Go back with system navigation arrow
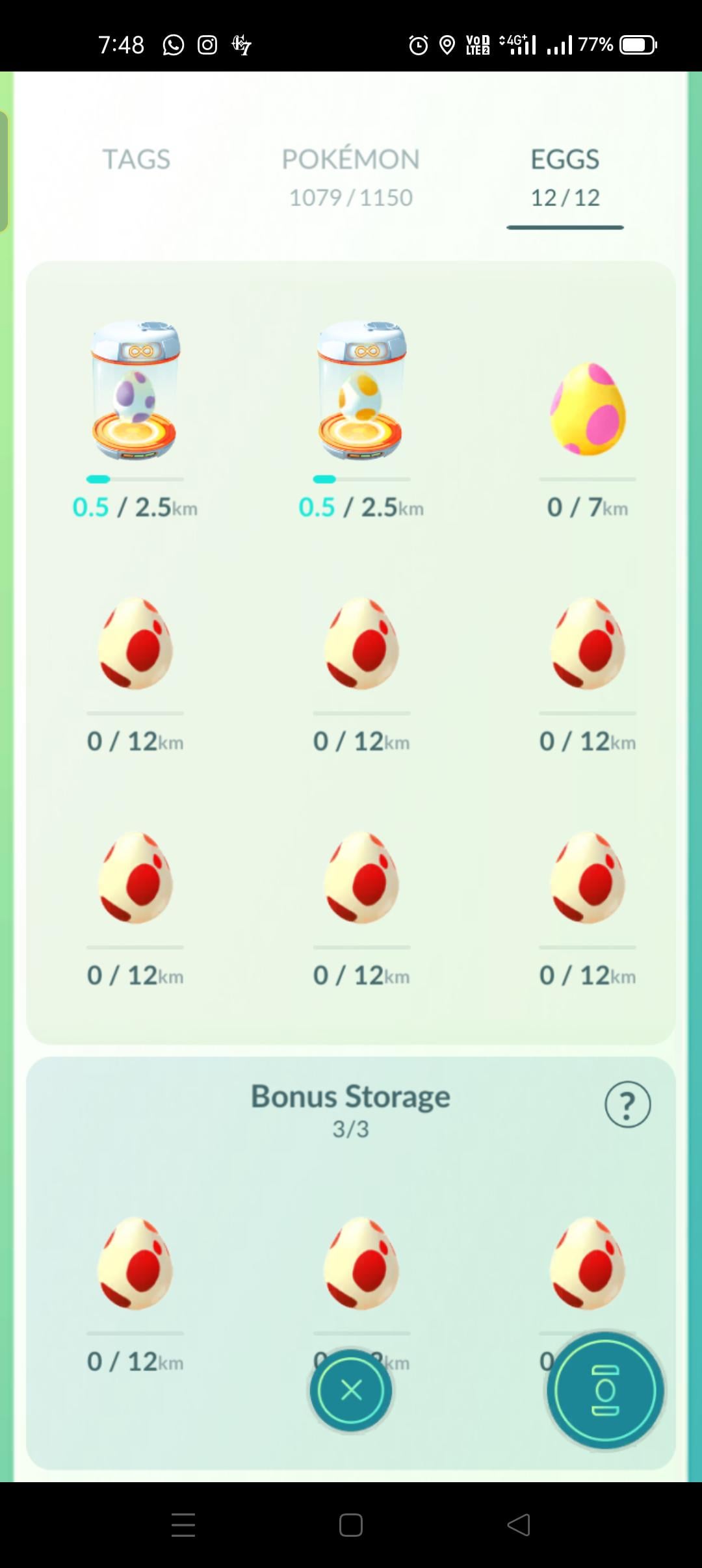The height and width of the screenshot is (1568, 702). click(518, 1524)
